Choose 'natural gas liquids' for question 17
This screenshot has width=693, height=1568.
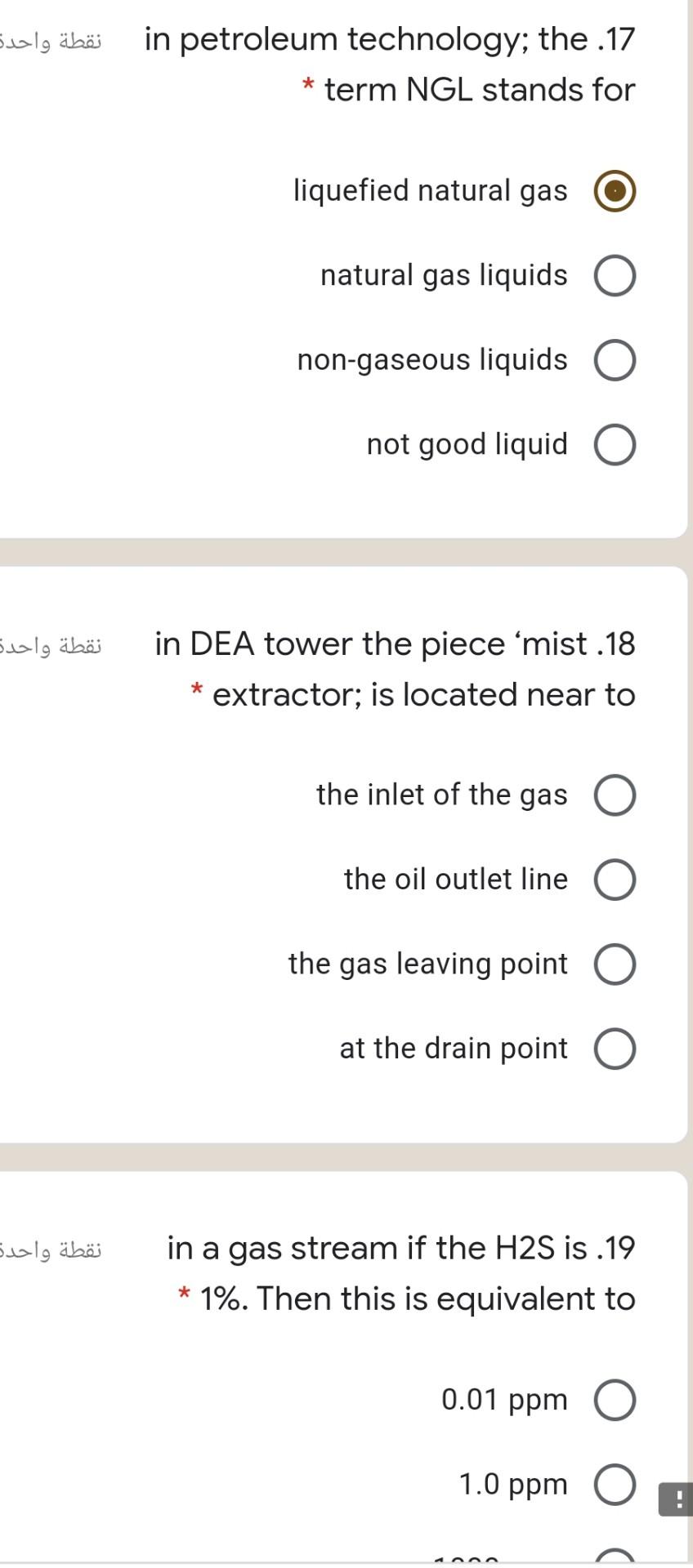click(x=614, y=274)
